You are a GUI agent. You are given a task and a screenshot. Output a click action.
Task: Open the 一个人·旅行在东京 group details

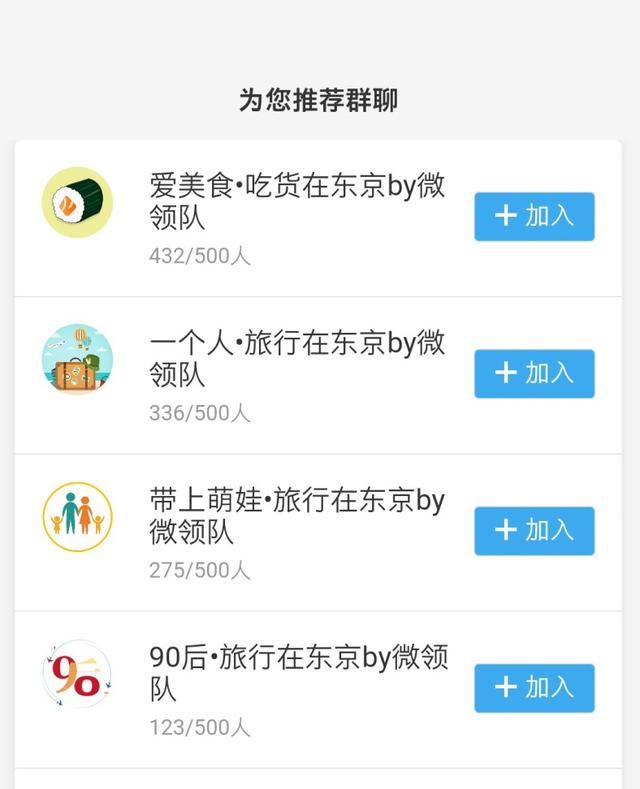tap(297, 358)
